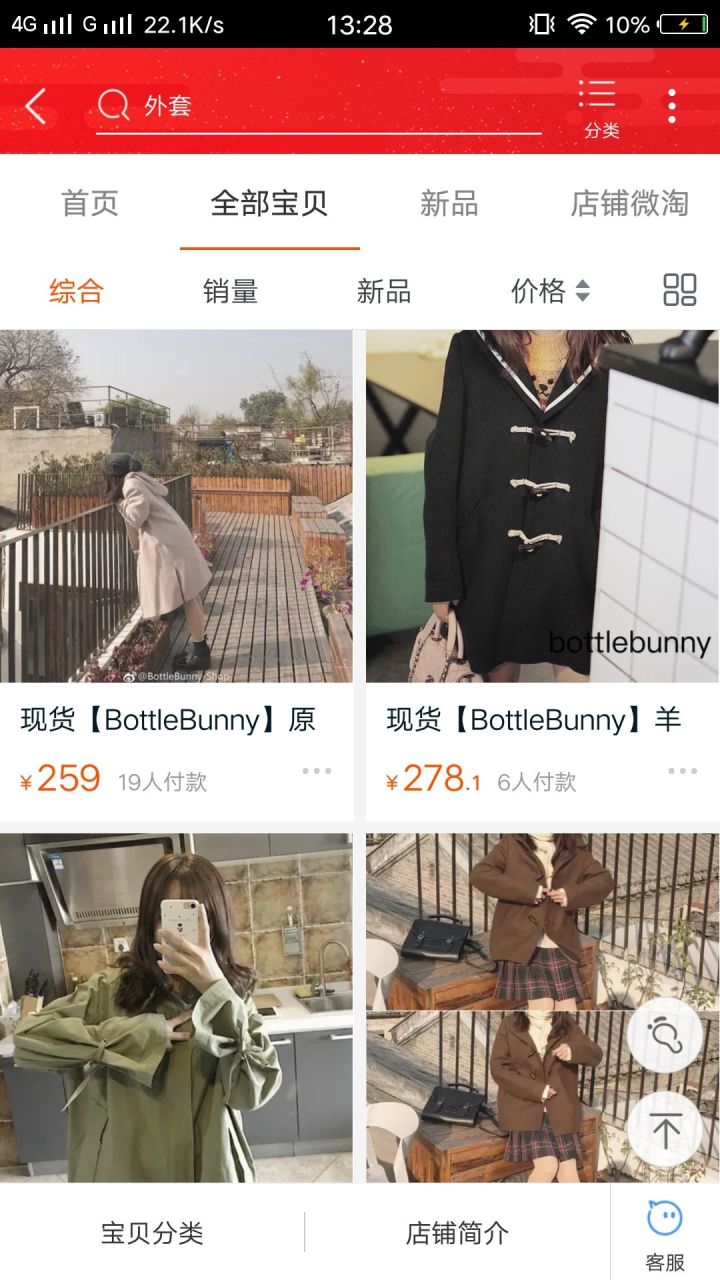This screenshot has height=1280, width=720.
Task: Go back using the arrow icon
Action: (x=36, y=105)
